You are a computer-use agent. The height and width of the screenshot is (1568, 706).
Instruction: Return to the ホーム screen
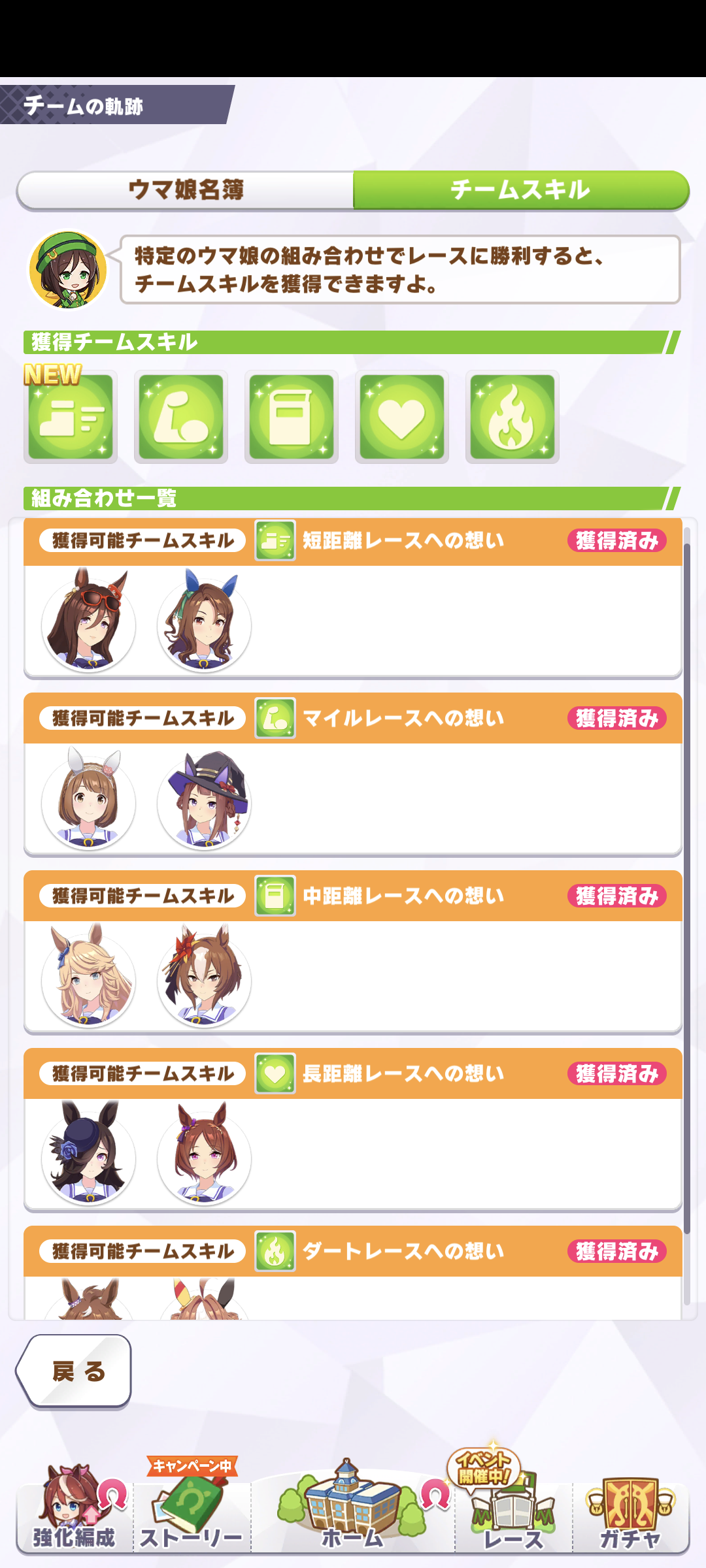click(x=353, y=1511)
